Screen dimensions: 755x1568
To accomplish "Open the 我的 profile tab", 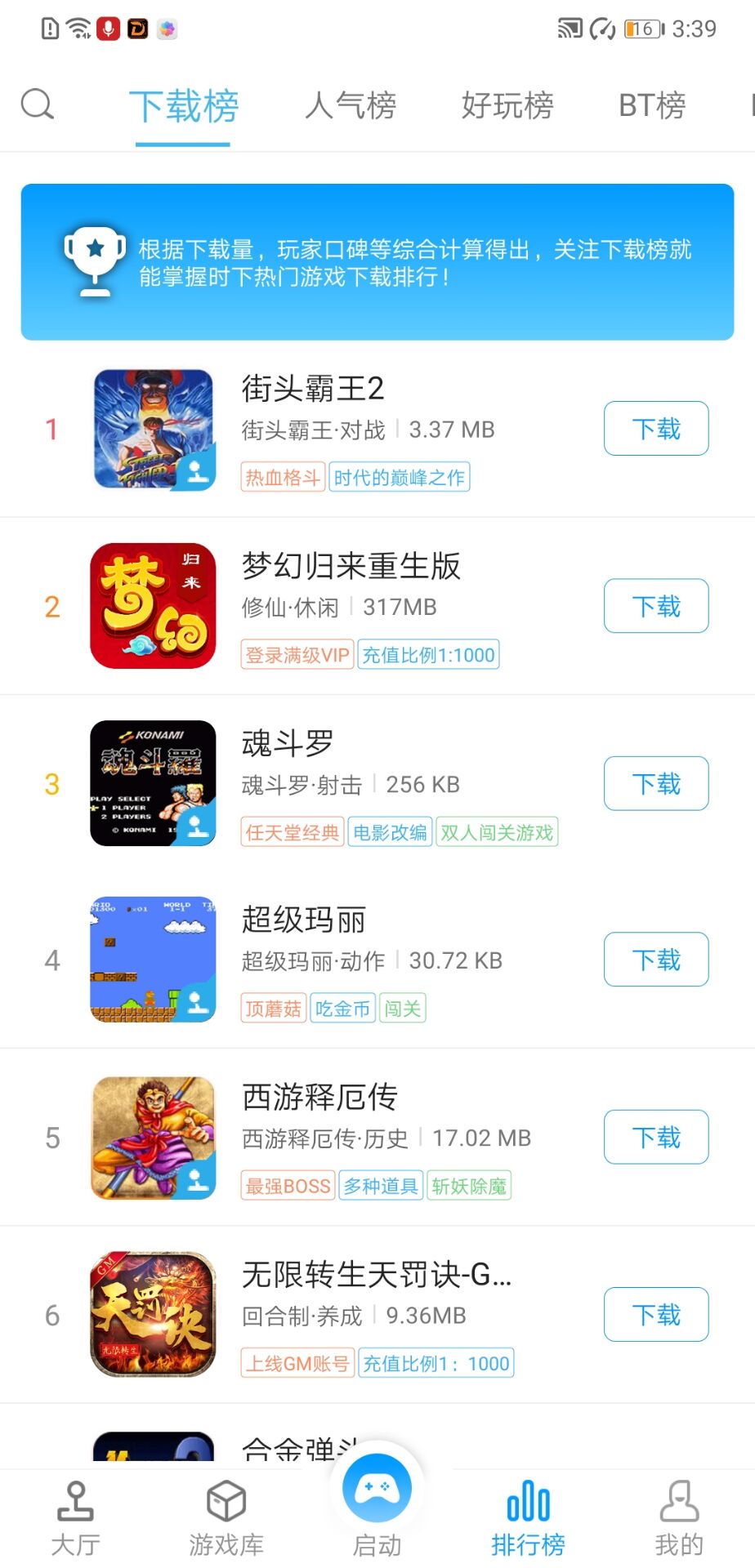I will tap(679, 1519).
